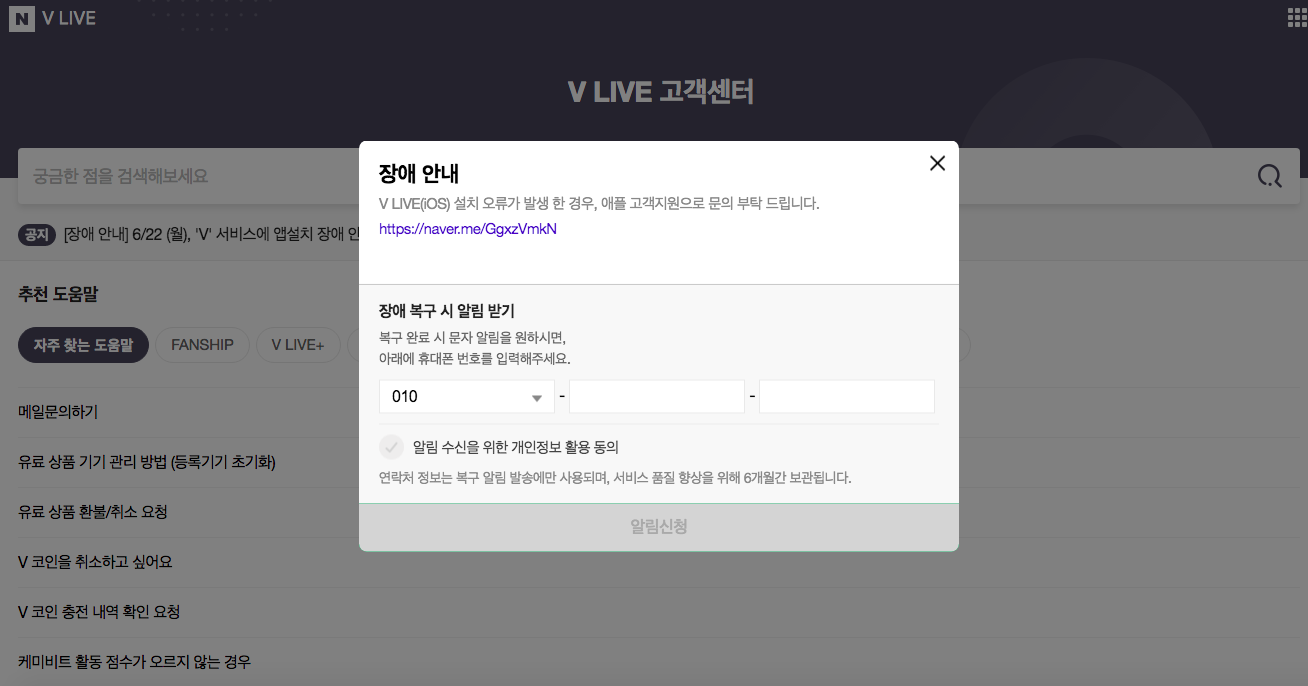1308x686 pixels.
Task: Expand the 010 phone prefix dropdown
Action: pos(466,397)
